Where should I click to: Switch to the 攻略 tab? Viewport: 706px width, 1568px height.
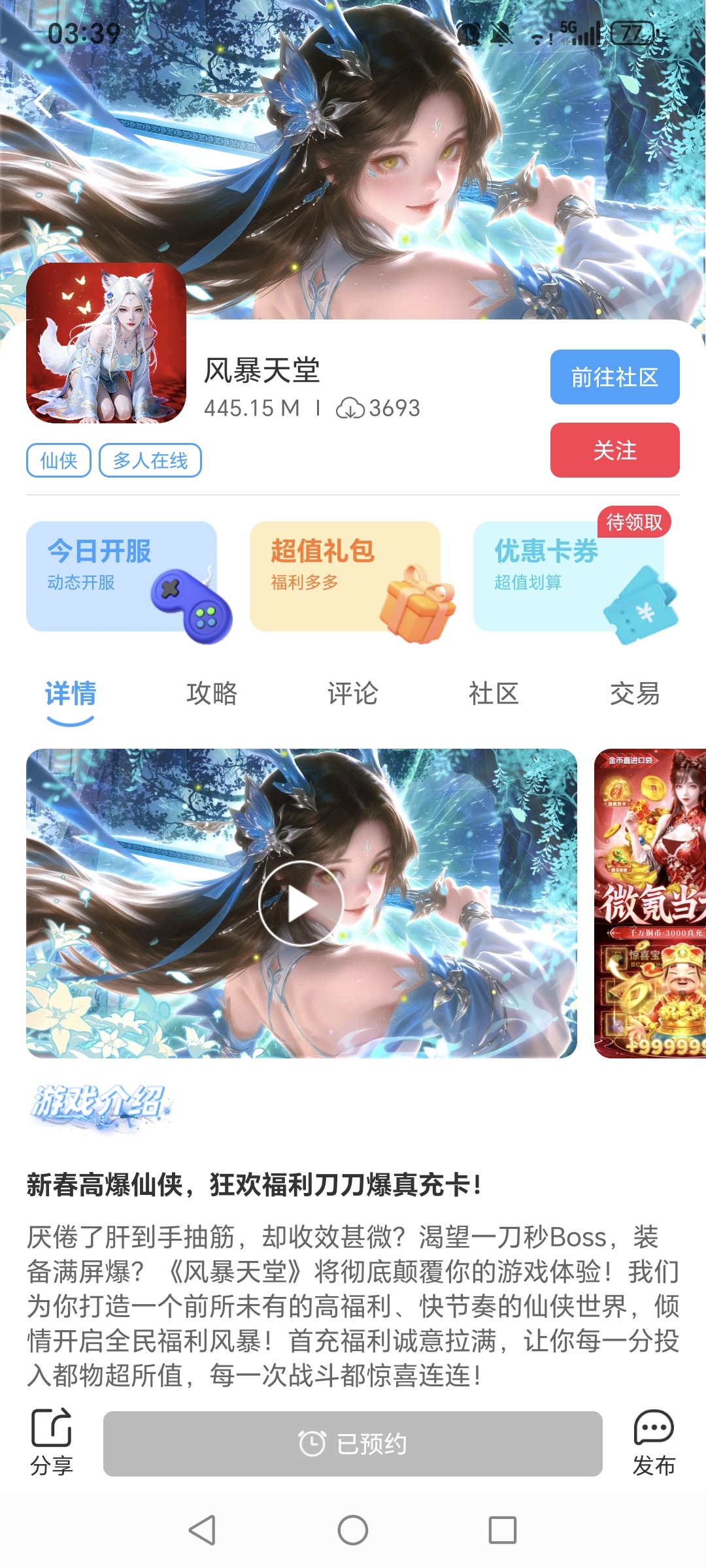(211, 694)
